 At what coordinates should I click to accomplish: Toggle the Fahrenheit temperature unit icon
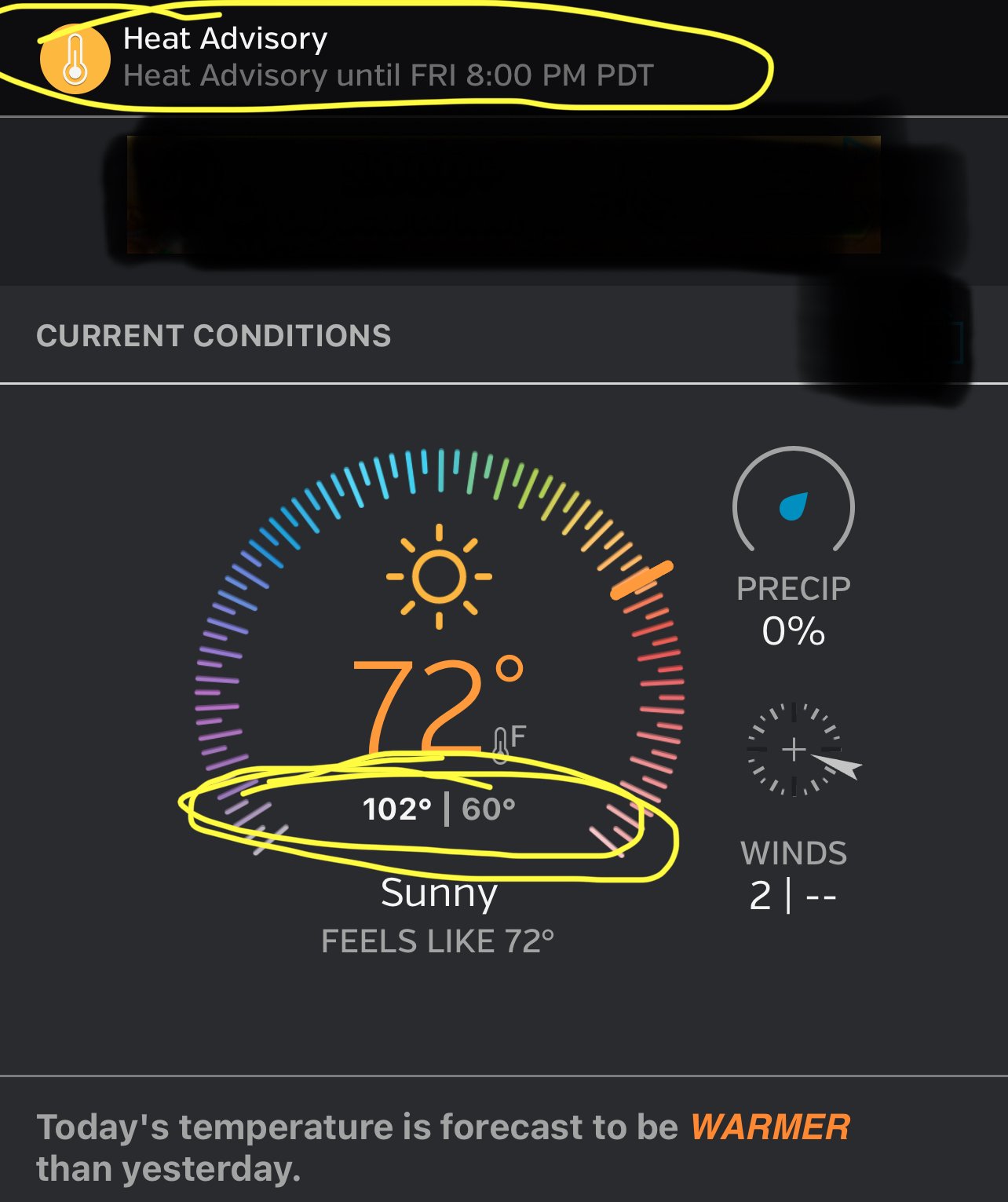coord(509,743)
